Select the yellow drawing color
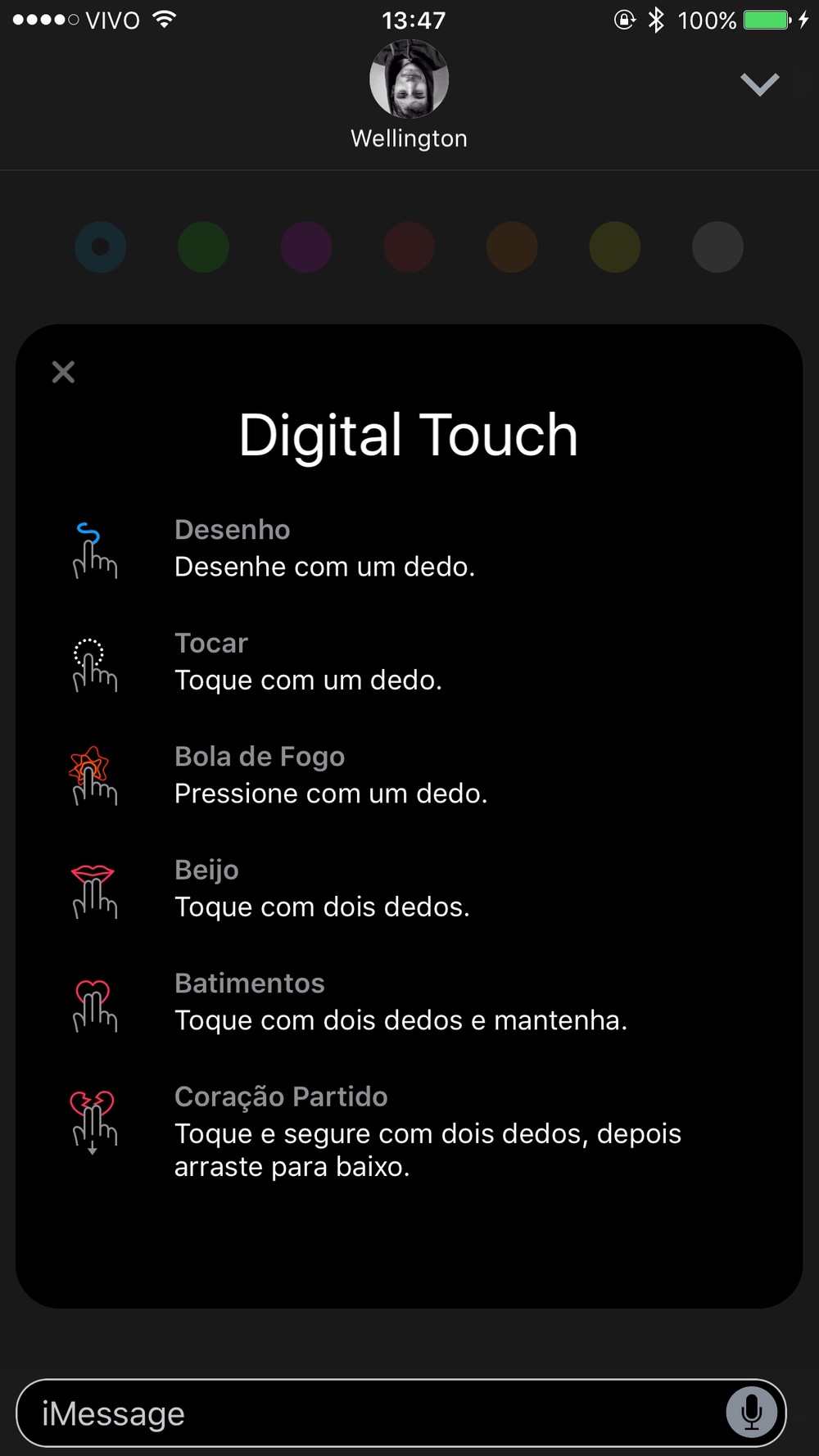Image resolution: width=819 pixels, height=1456 pixels. [x=614, y=246]
